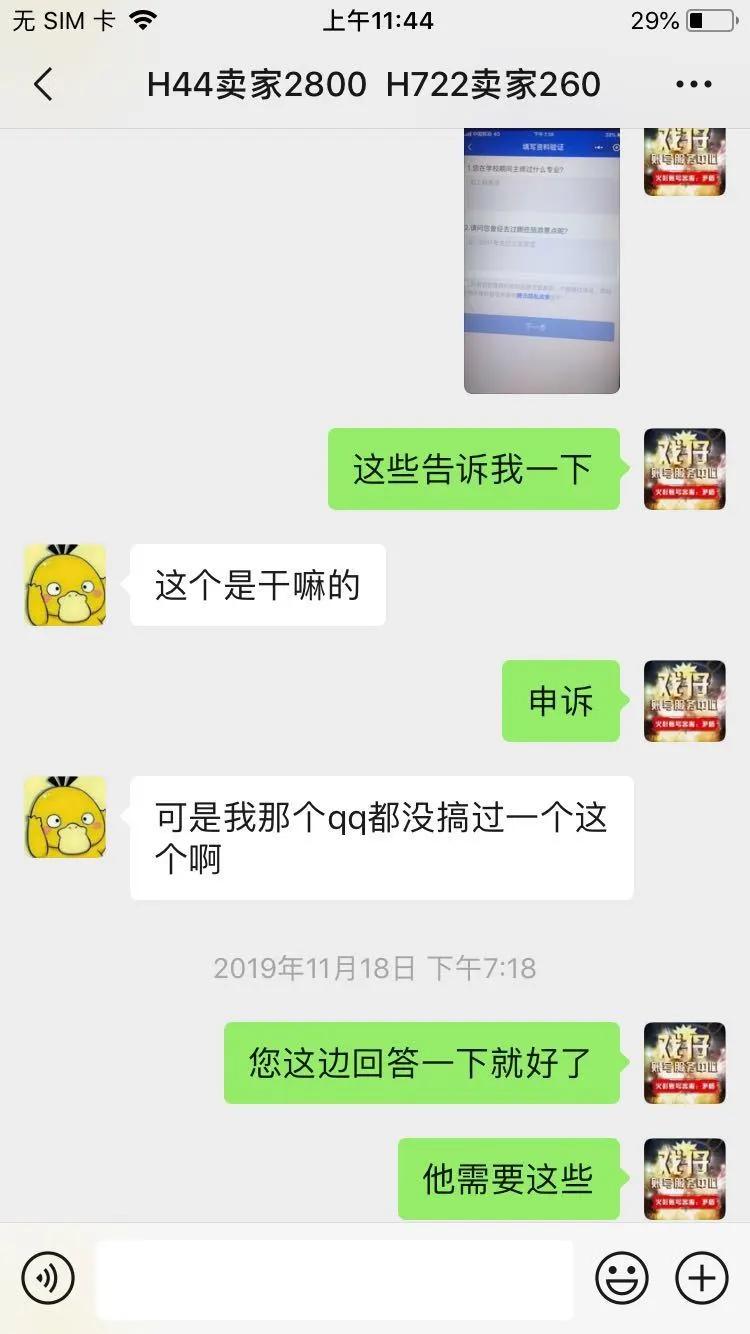Tap the '申诉' green message bubble

tap(561, 701)
